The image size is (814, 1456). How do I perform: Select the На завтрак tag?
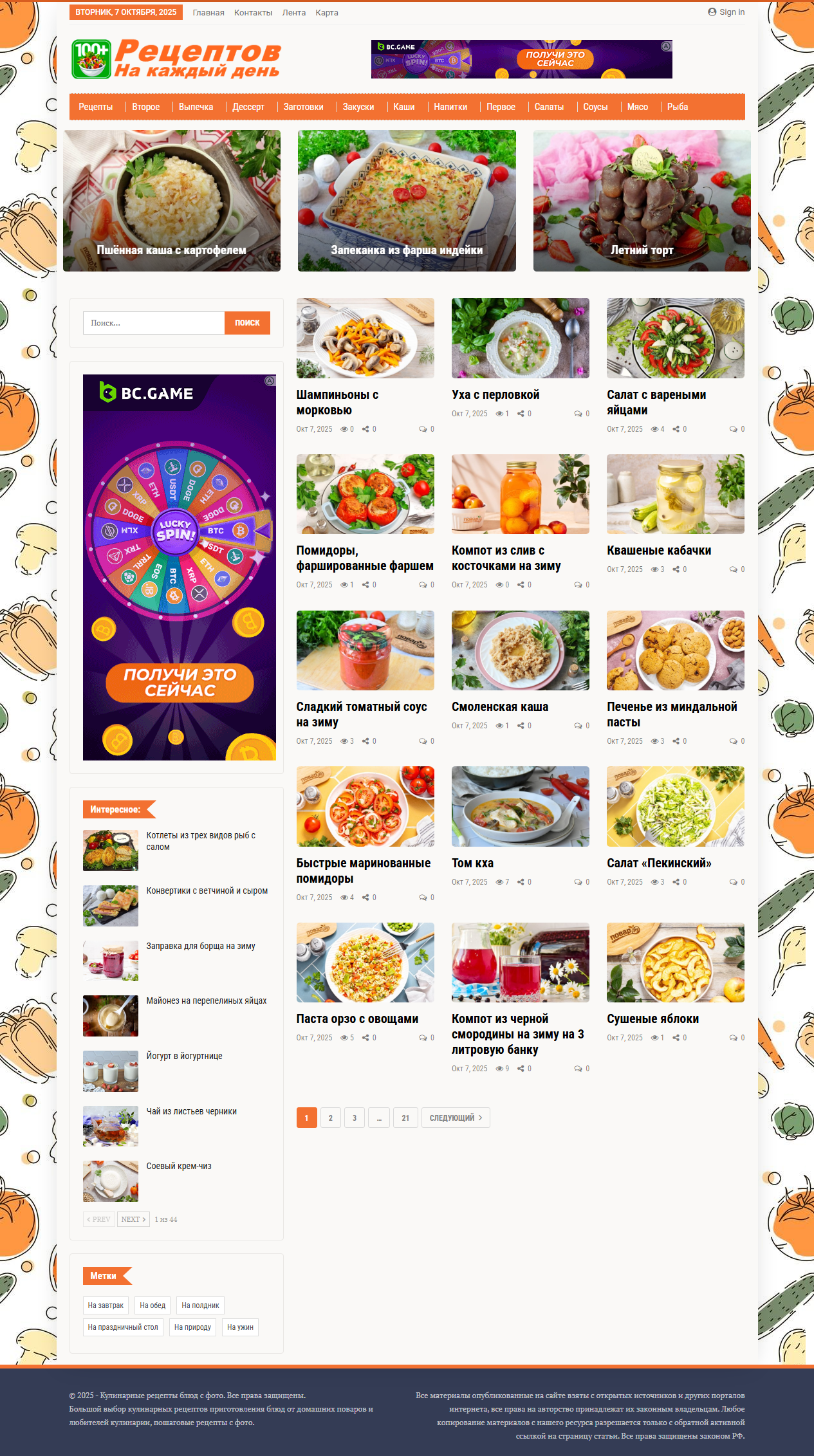[106, 1305]
